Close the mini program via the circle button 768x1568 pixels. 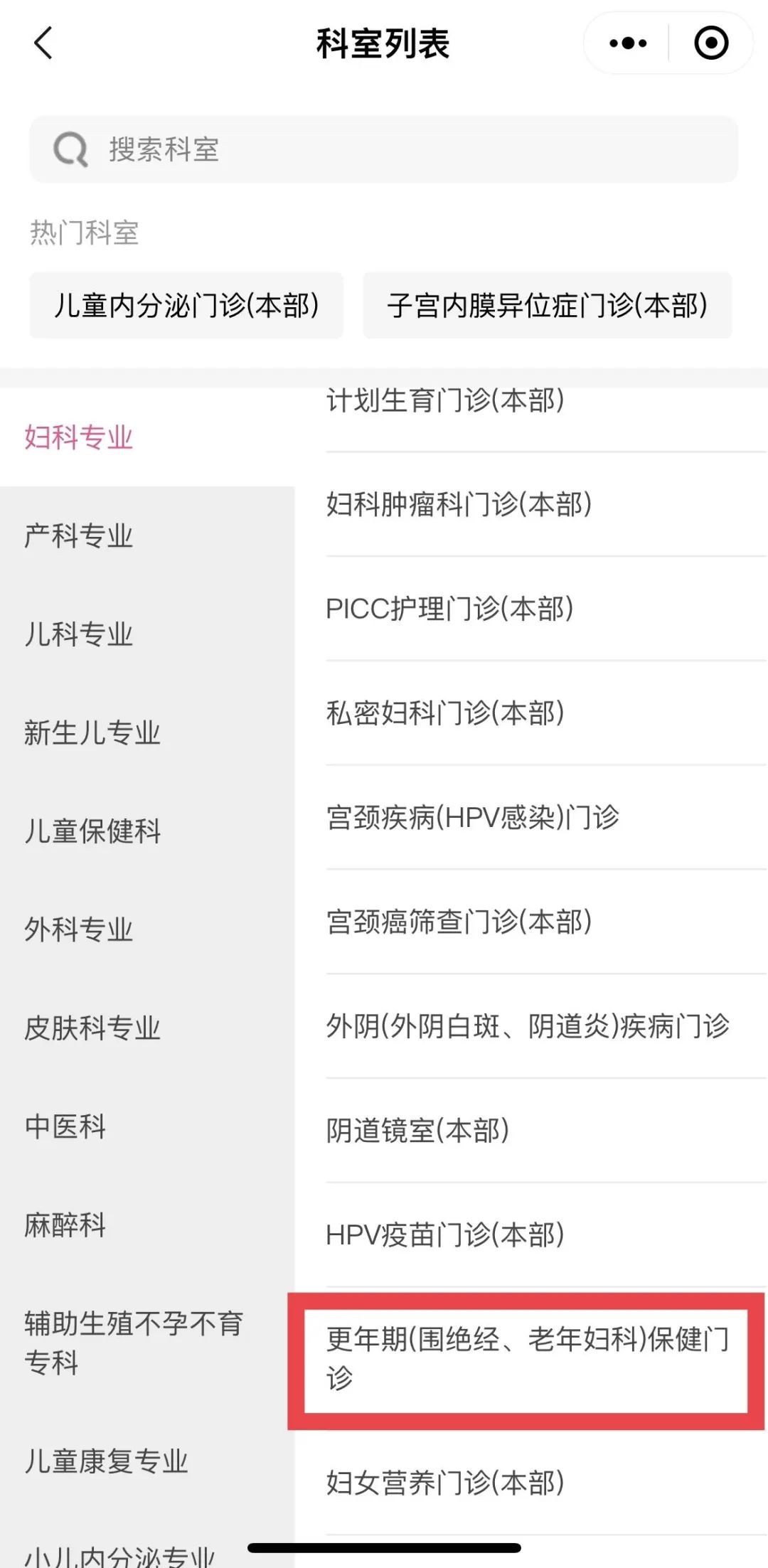coord(711,43)
